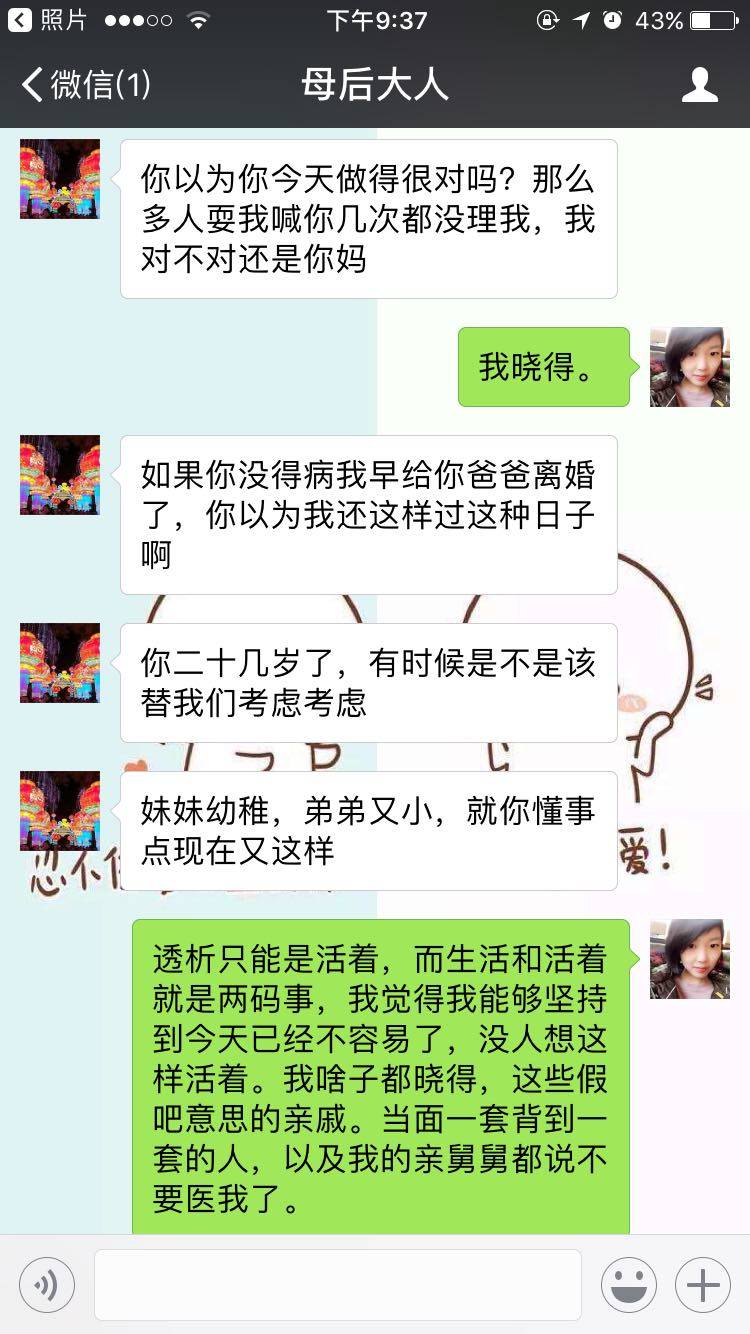Open mother's avatar beside 你以为你今天做得很对吗 message
Image resolution: width=750 pixels, height=1334 pixels.
[60, 179]
